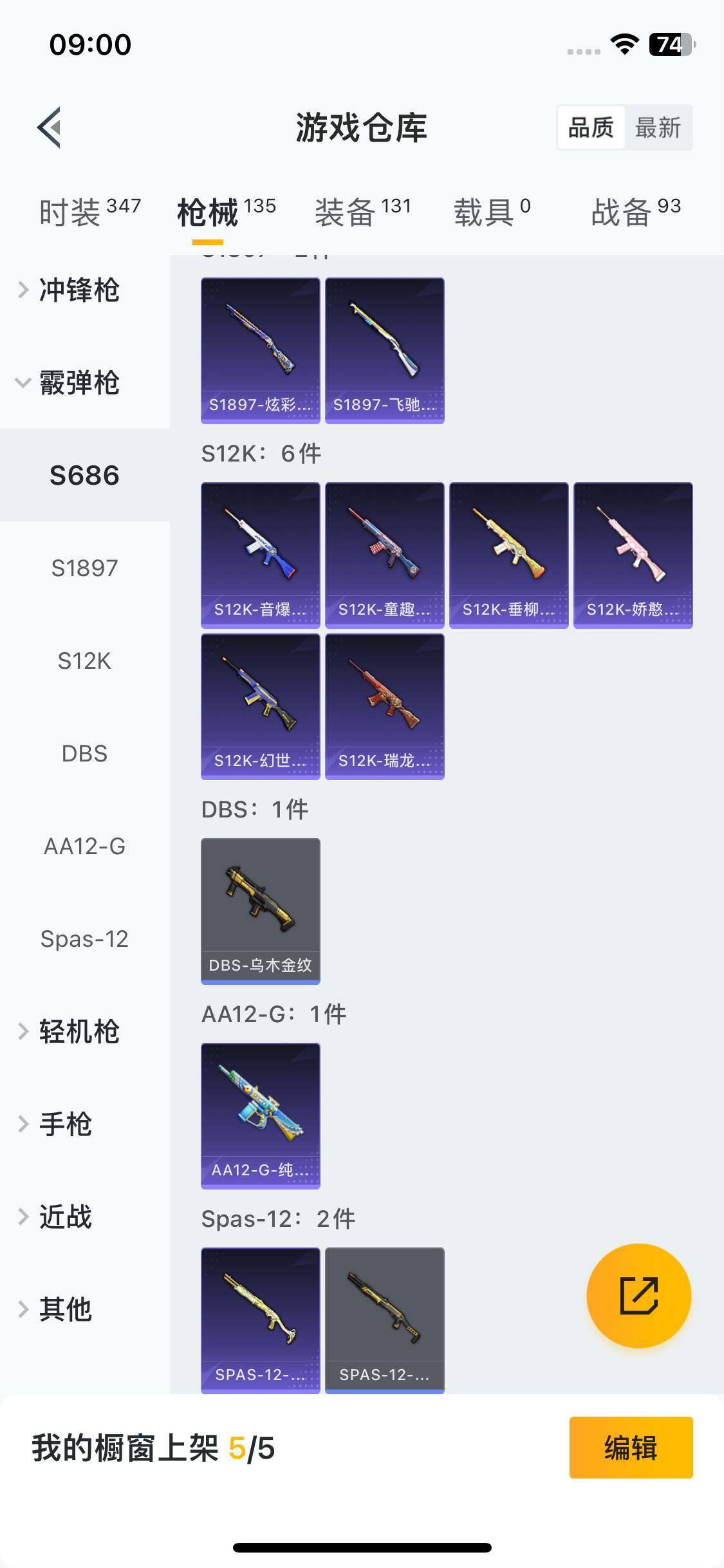Image resolution: width=724 pixels, height=1568 pixels.
Task: Go back from 游戏仓库
Action: coord(50,127)
